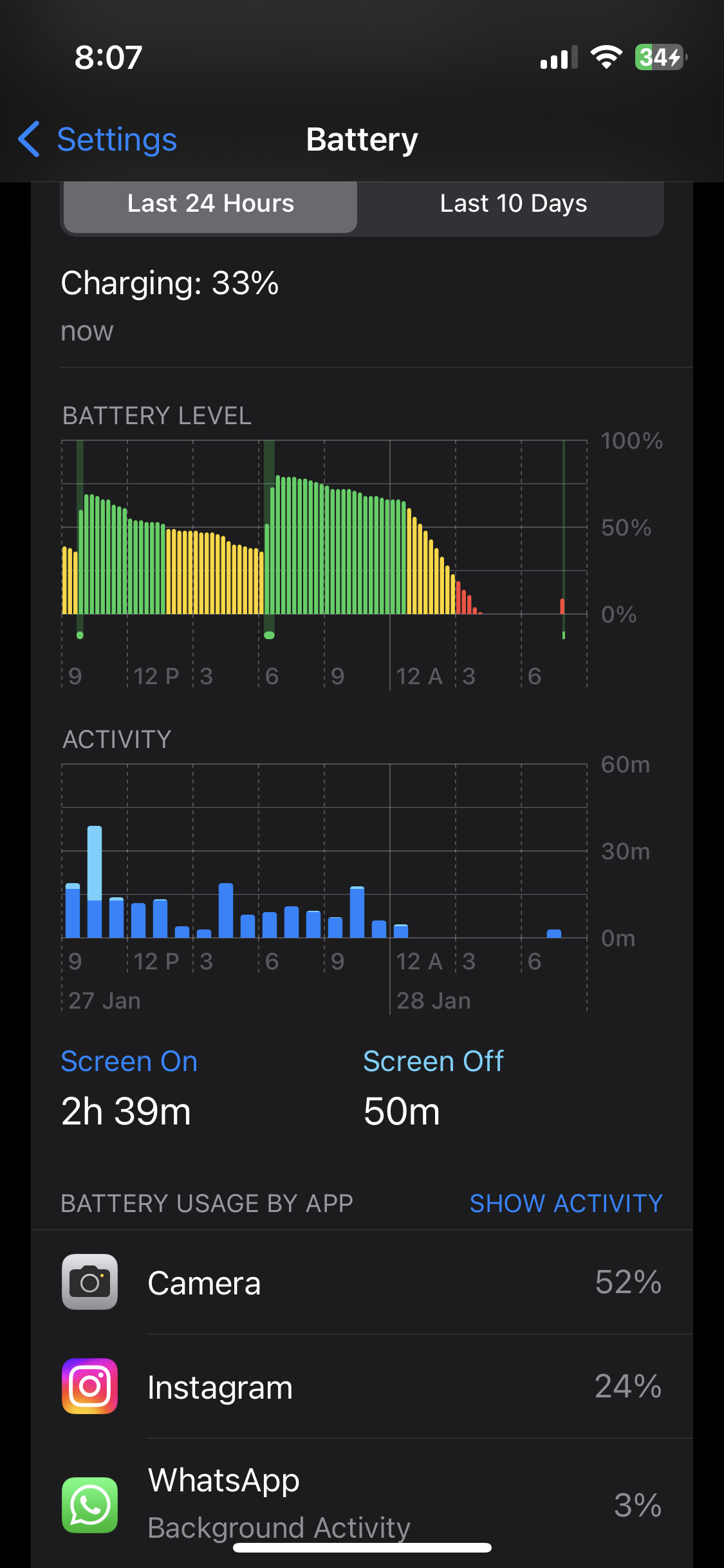Select the Last 24 Hours segment
Screen dimensions: 724x1568
(210, 204)
